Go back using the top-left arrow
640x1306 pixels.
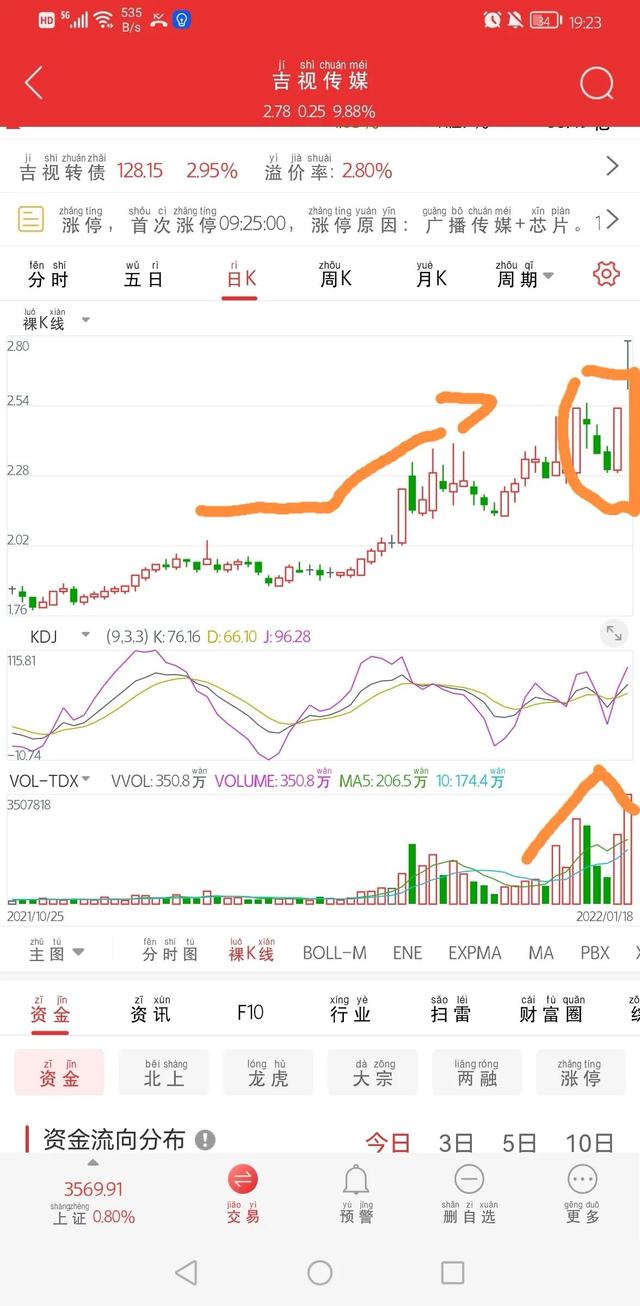pyautogui.click(x=34, y=83)
